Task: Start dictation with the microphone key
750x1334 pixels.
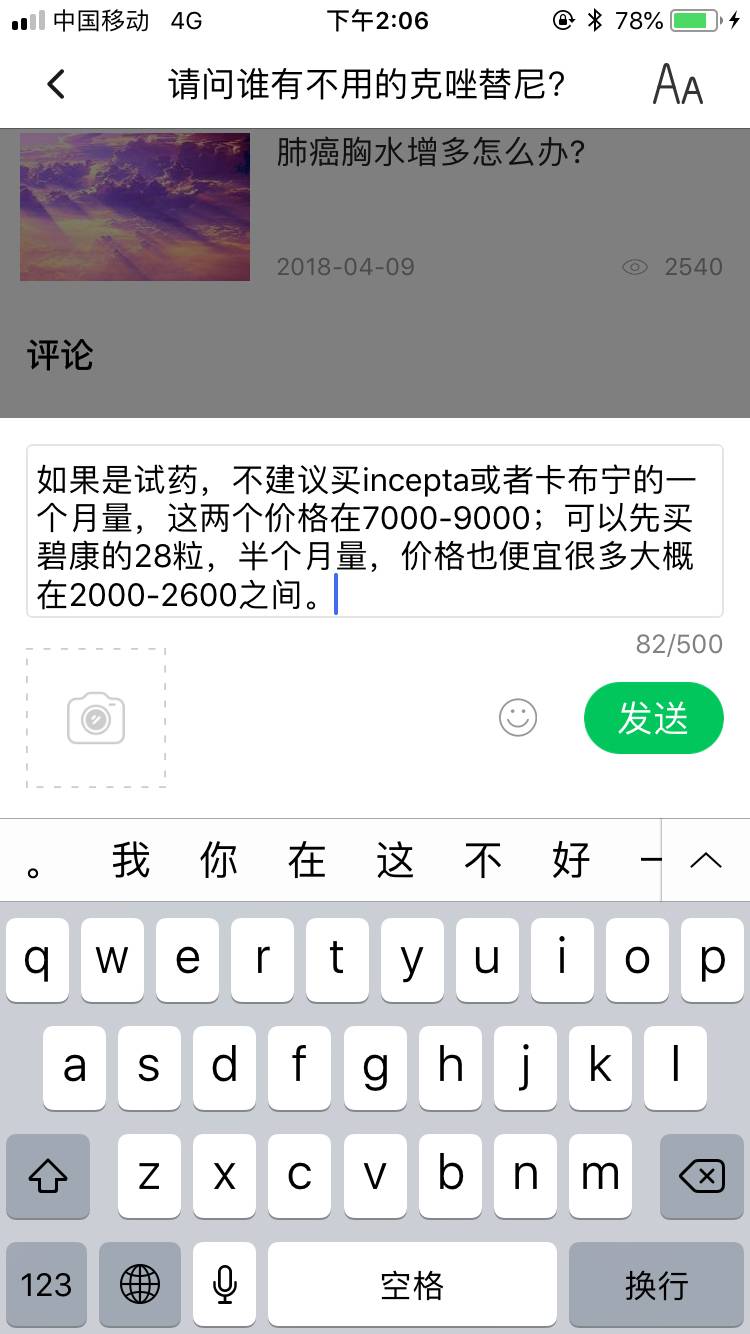Action: (225, 1284)
